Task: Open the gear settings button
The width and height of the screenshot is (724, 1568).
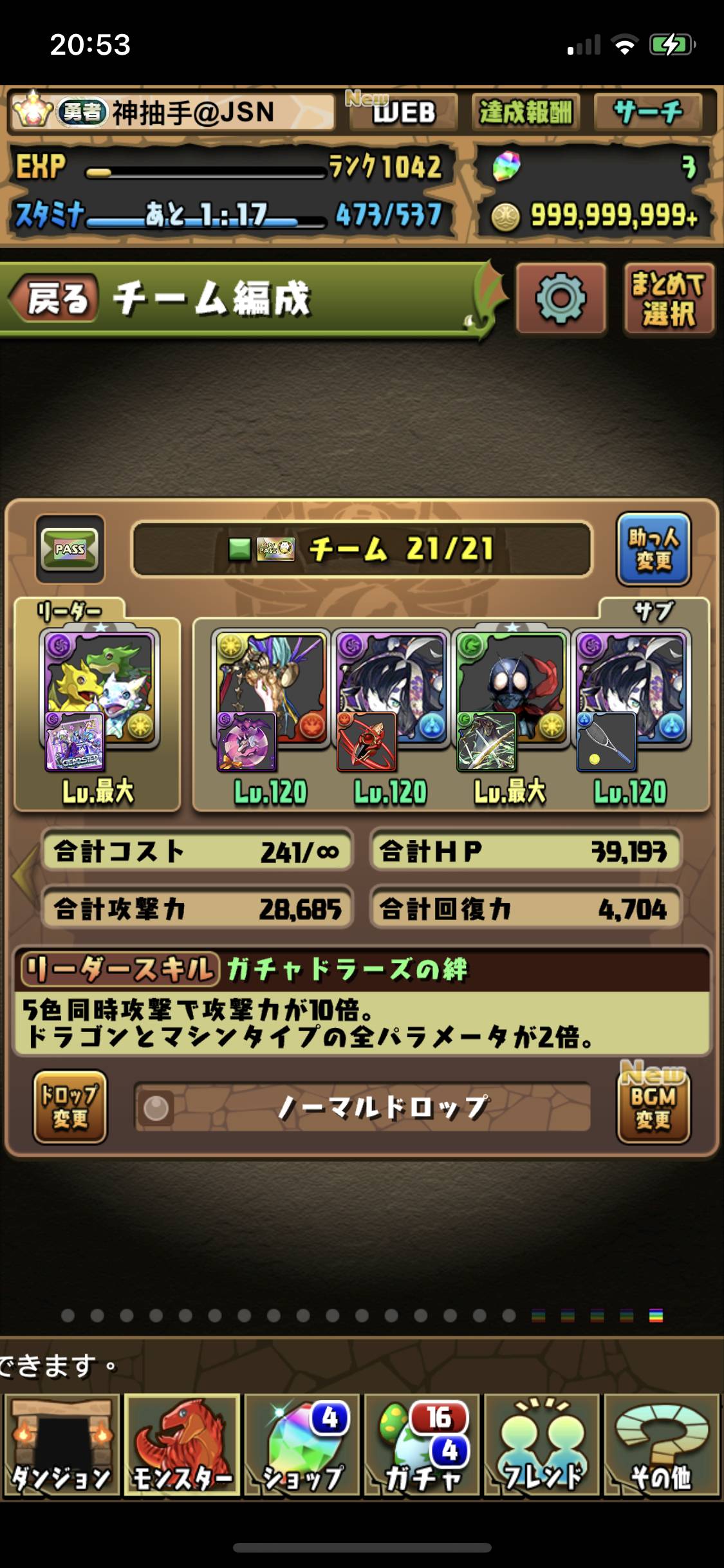Action: (560, 298)
